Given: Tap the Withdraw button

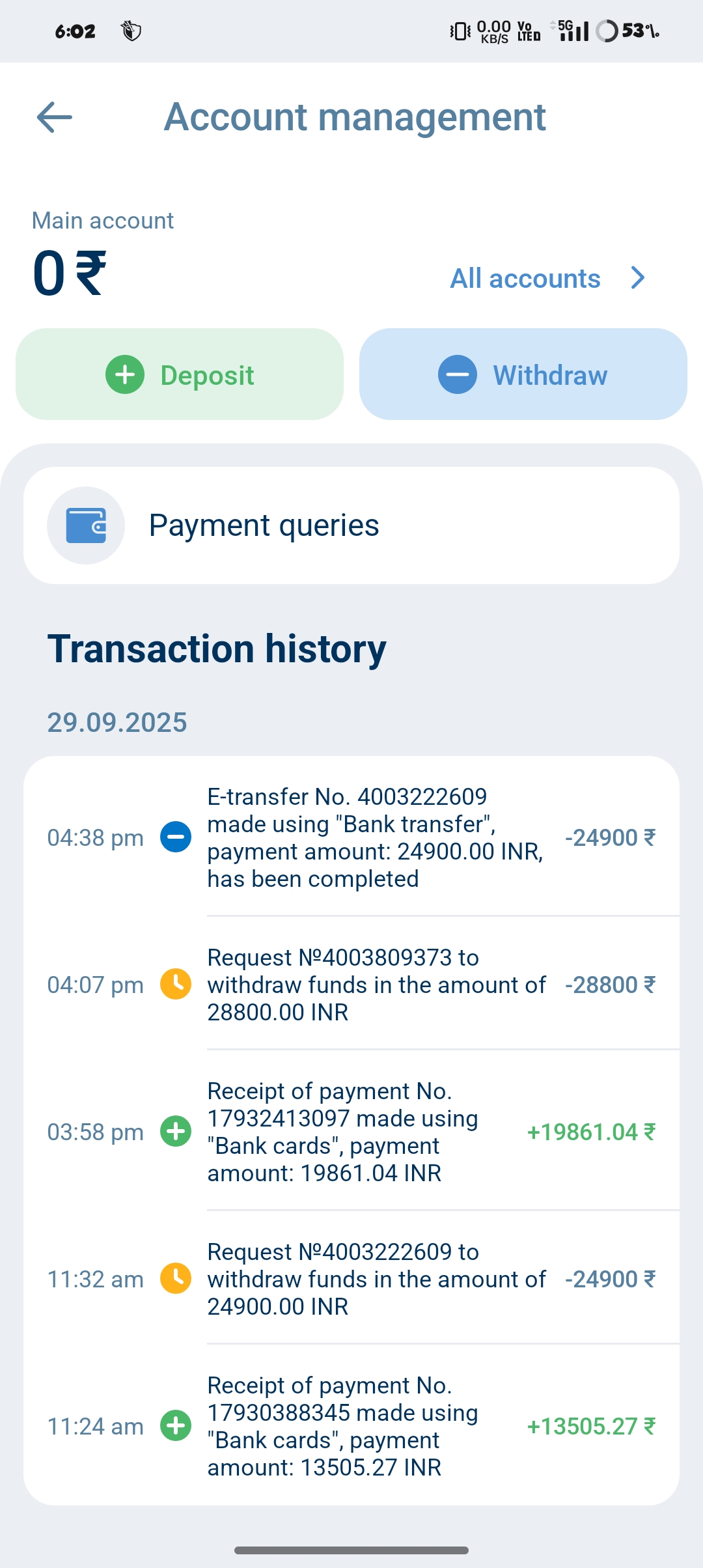Looking at the screenshot, I should 523,374.
